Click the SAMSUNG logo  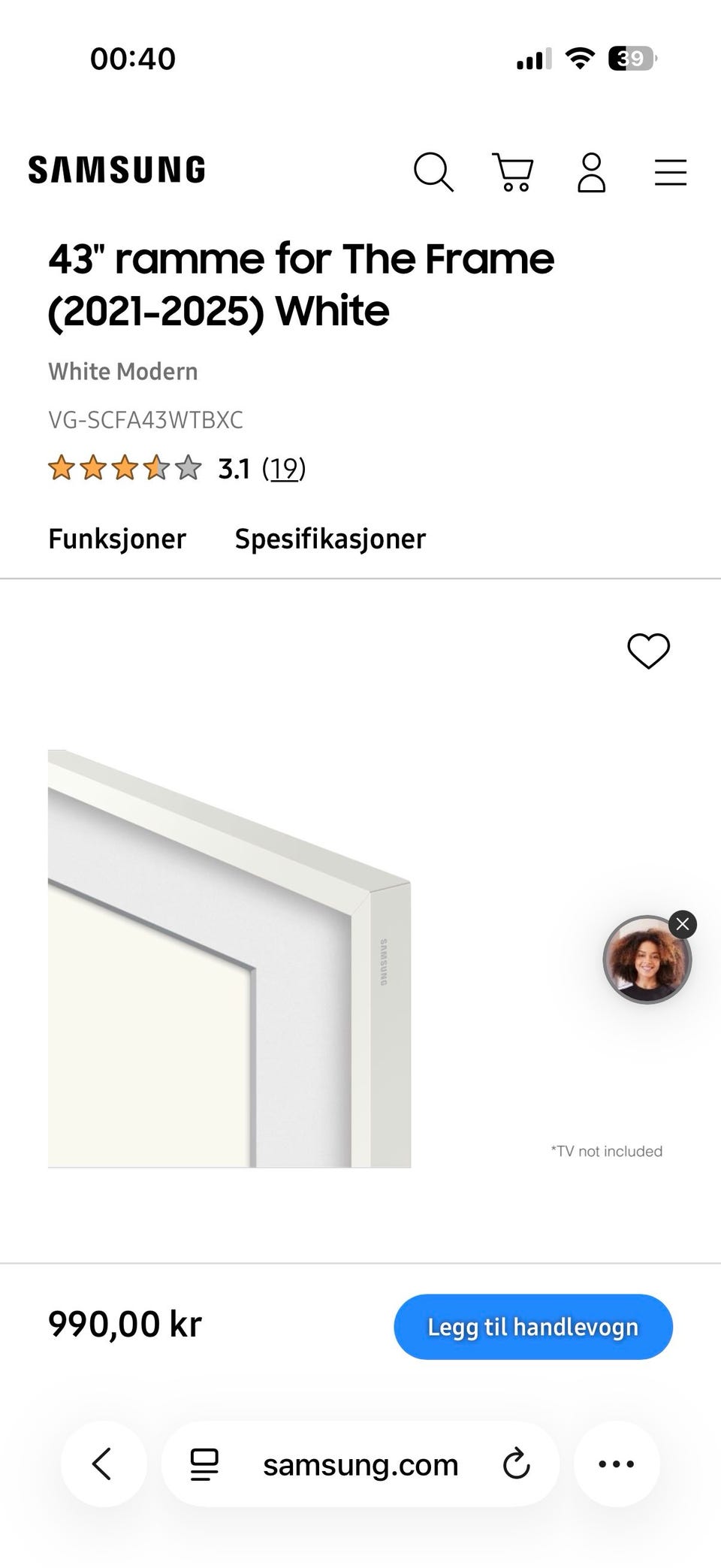116,168
